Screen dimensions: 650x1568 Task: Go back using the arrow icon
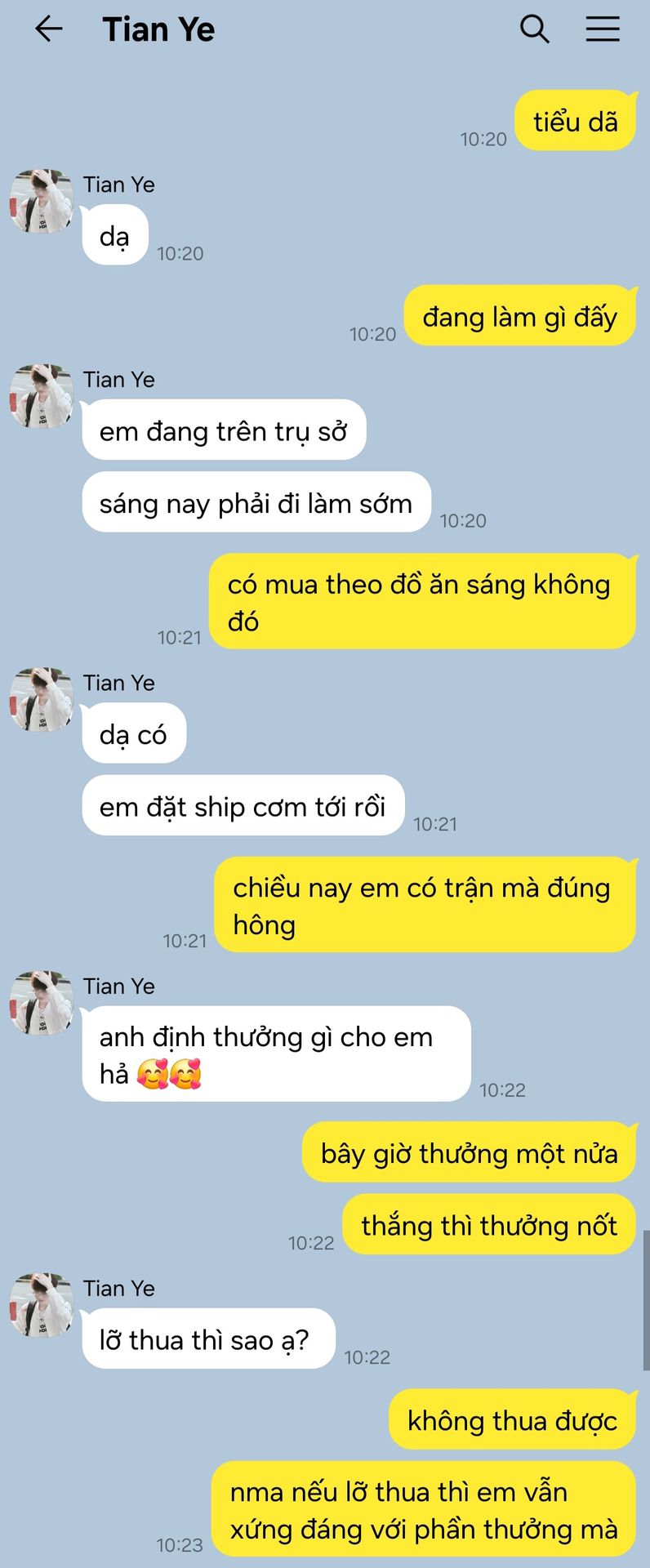click(49, 29)
